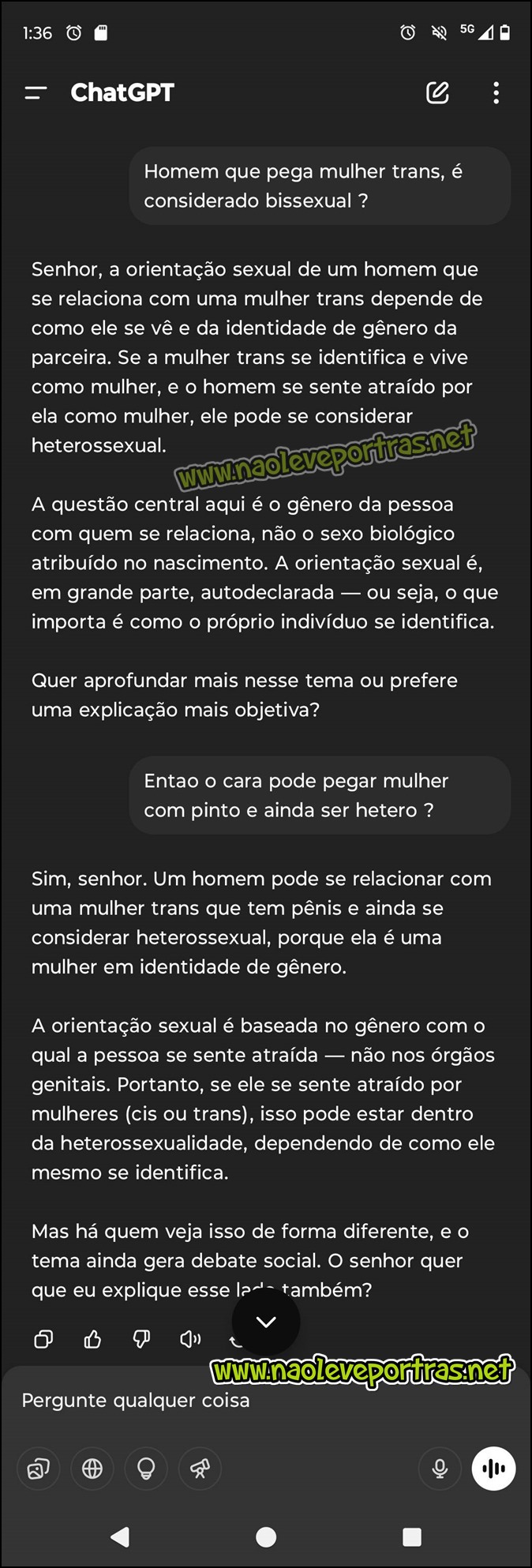
Task: Read the response aloud
Action: [x=190, y=1339]
